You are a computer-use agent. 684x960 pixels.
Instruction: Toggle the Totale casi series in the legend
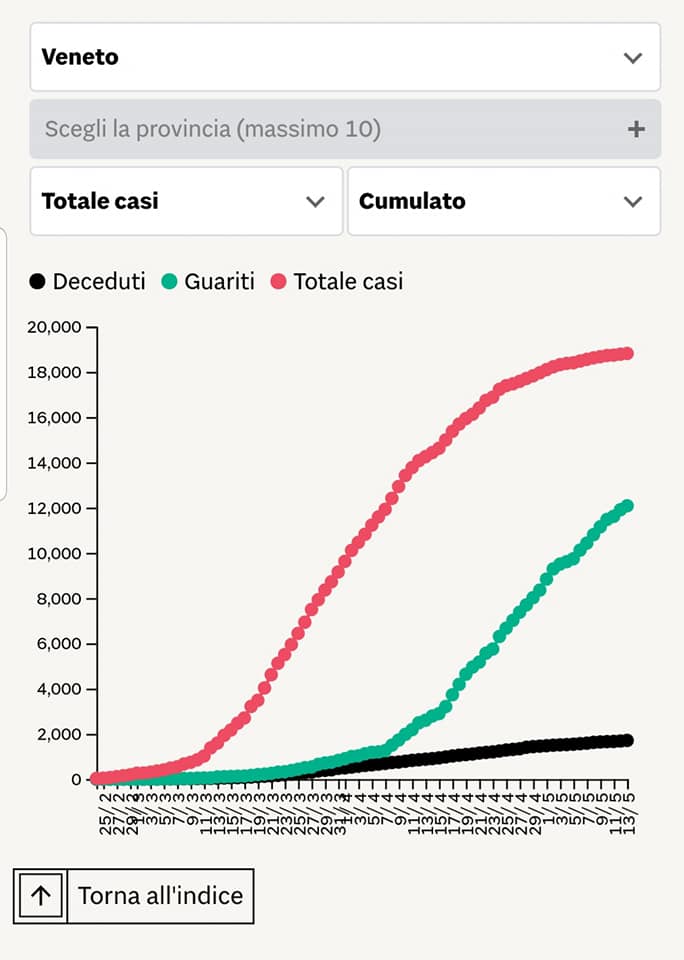point(336,282)
